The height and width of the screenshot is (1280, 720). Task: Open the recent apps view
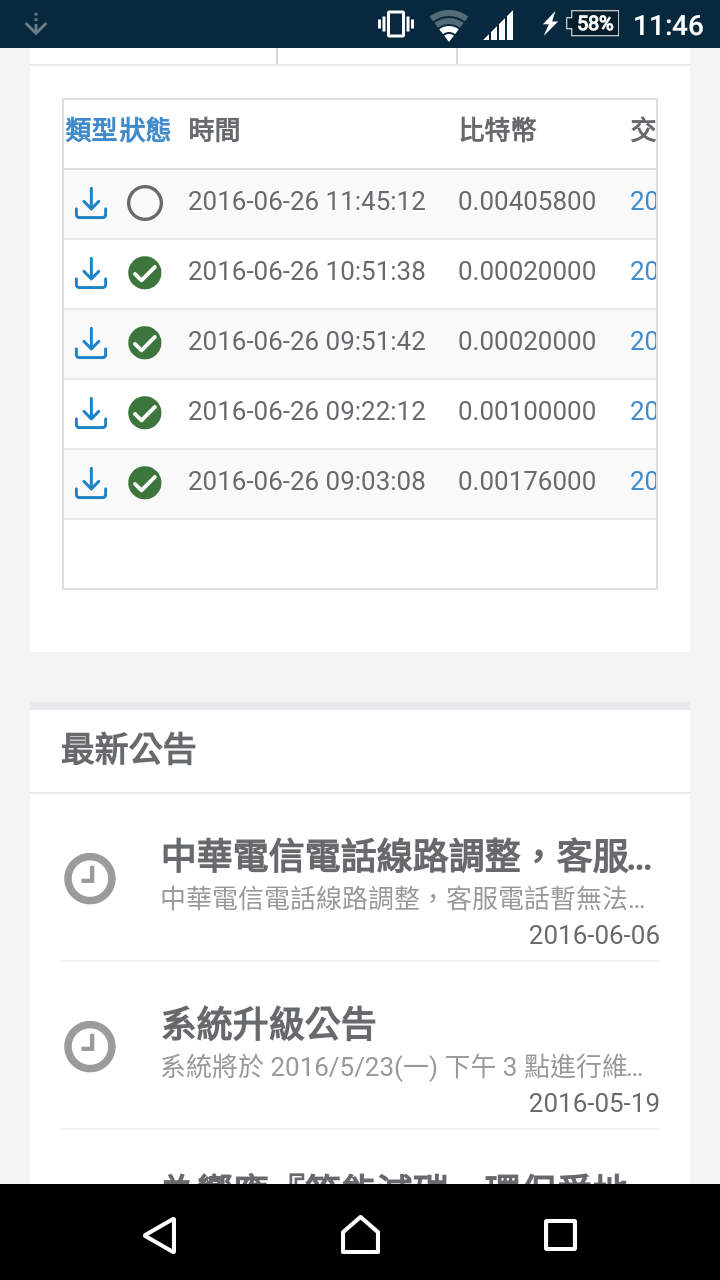560,1235
